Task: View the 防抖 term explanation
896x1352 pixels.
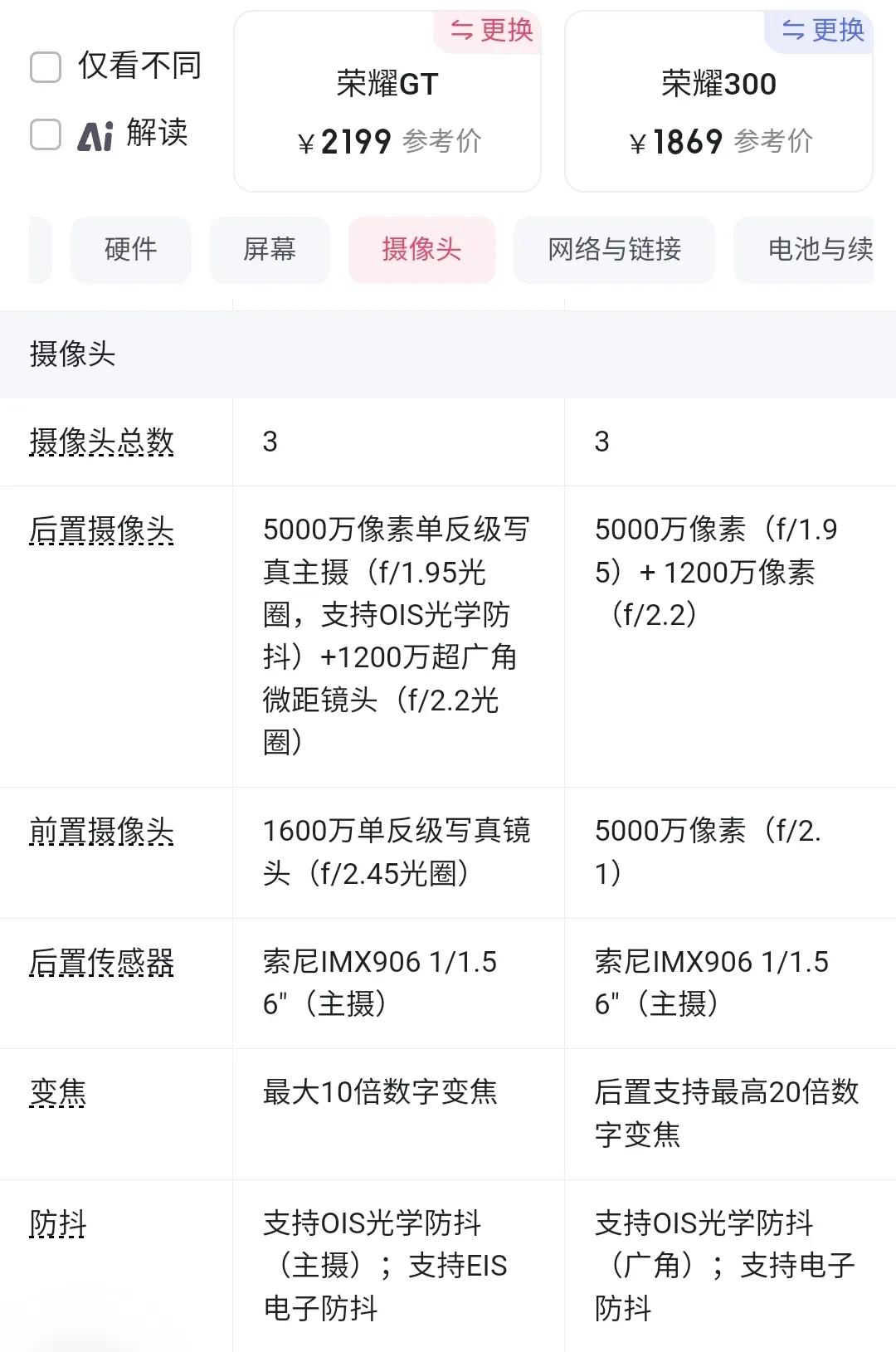Action: pos(58,1224)
